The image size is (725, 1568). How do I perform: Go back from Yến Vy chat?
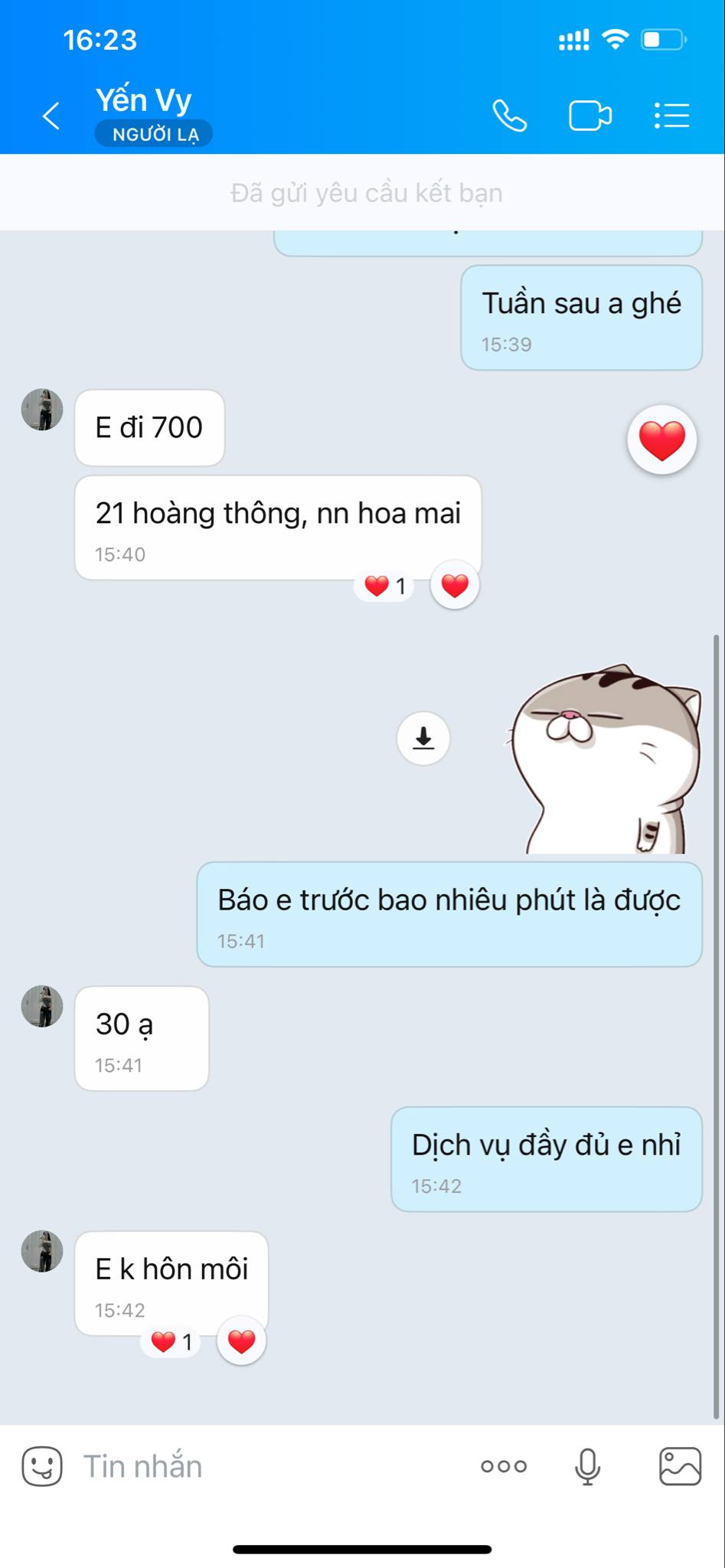point(51,116)
